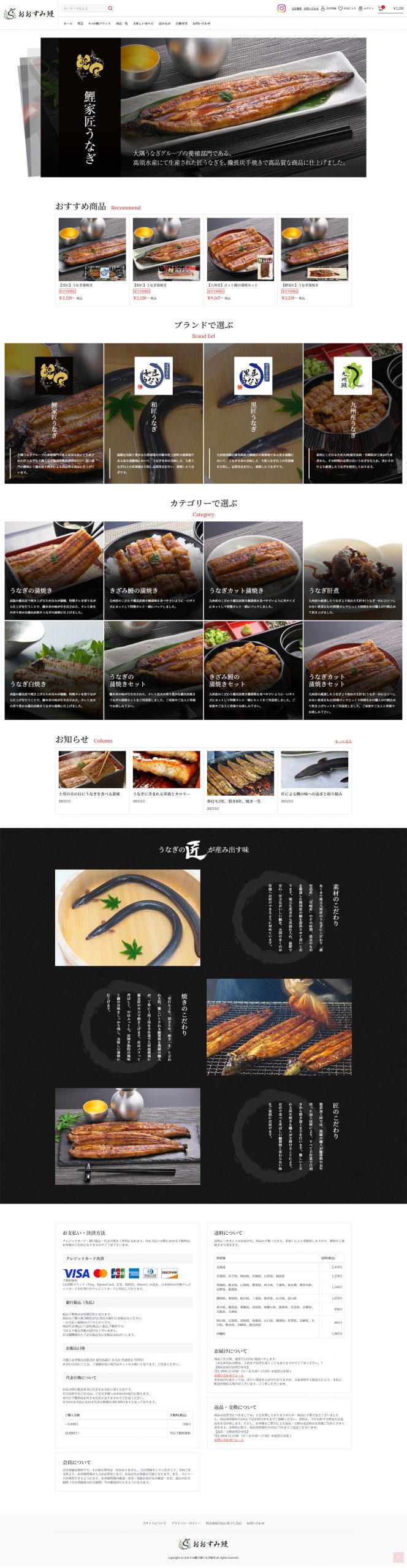Viewport: 407px width, 1568px height.
Task: Open the うなぎ白焼き category tile
Action: point(54,671)
